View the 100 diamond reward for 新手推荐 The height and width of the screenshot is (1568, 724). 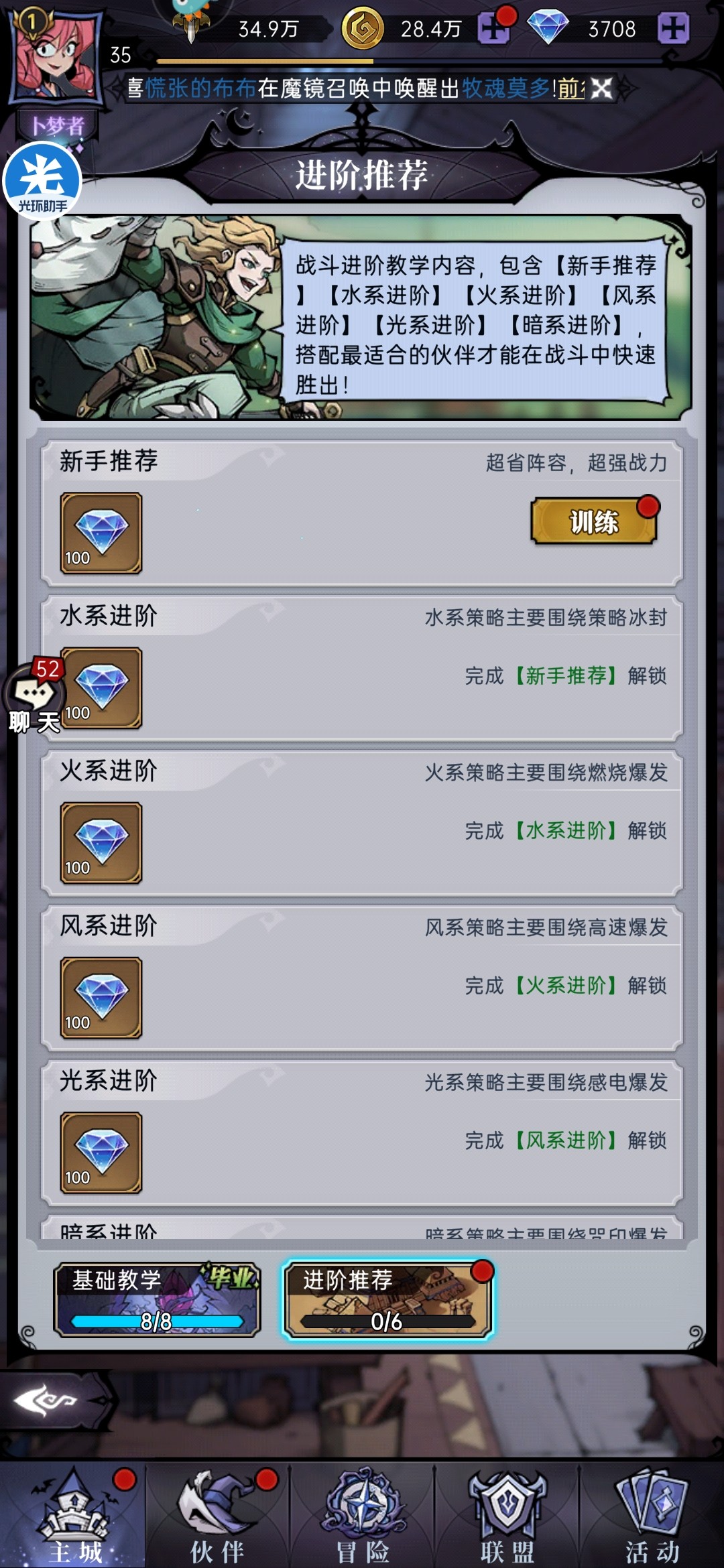tap(101, 533)
